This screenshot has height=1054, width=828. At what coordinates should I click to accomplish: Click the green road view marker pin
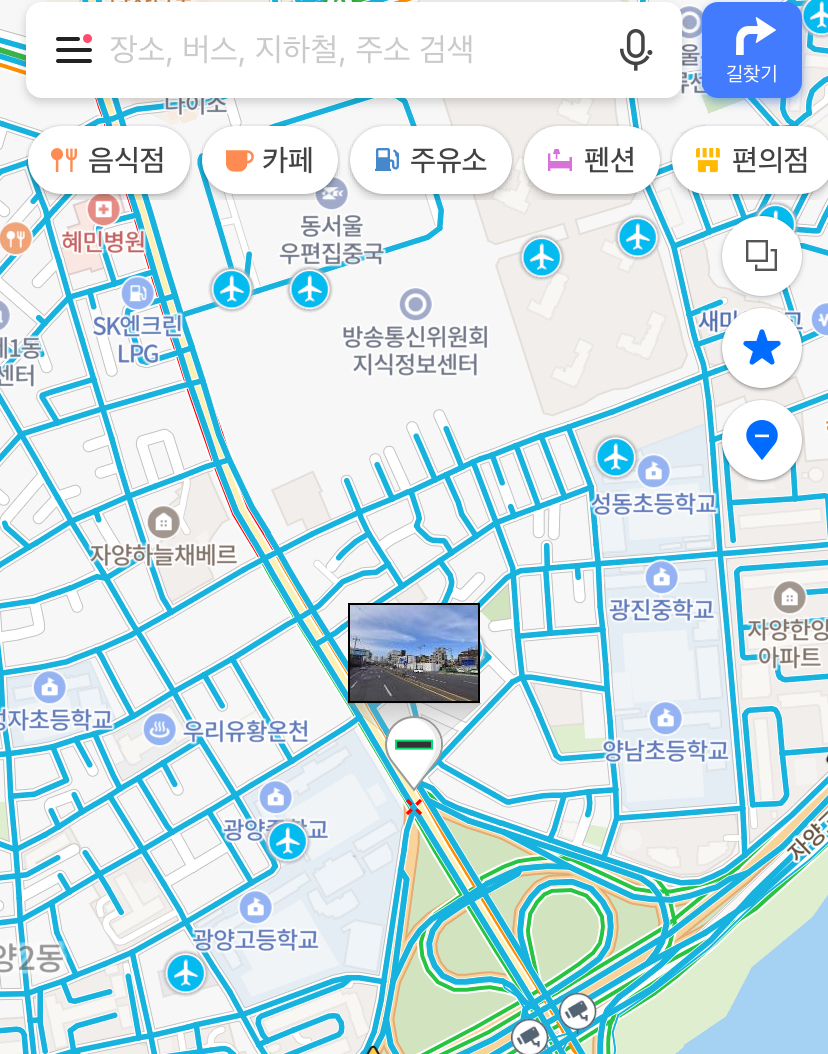[415, 745]
